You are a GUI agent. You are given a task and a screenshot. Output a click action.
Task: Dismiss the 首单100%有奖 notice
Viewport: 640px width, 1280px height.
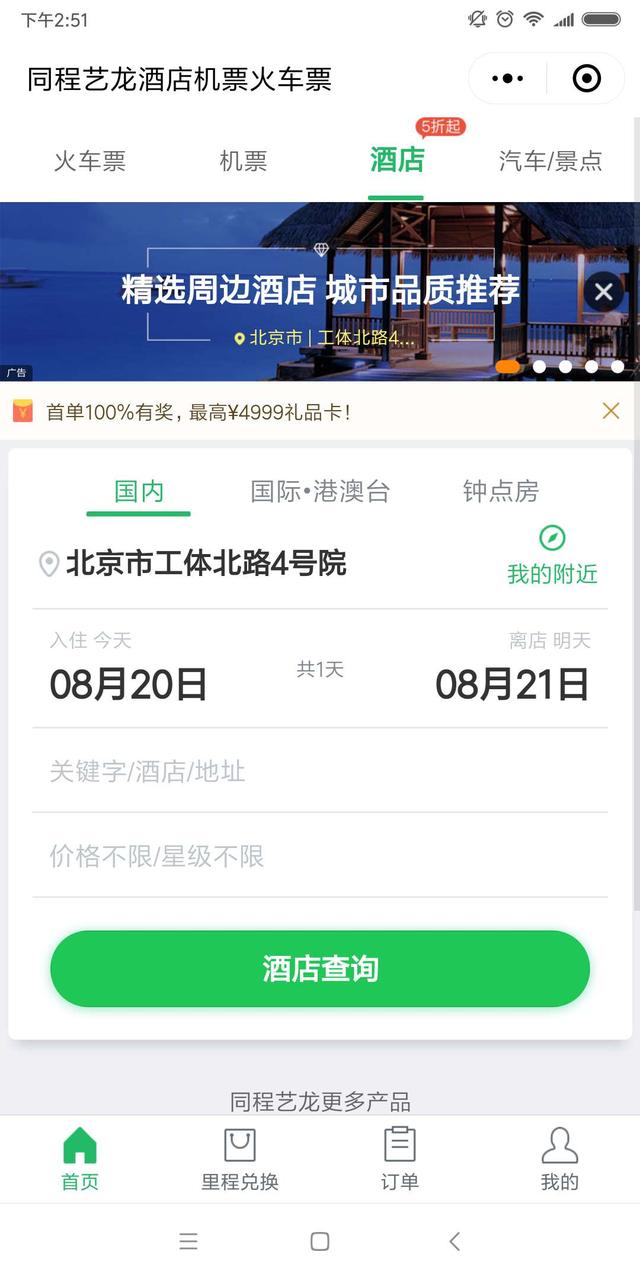(x=611, y=411)
